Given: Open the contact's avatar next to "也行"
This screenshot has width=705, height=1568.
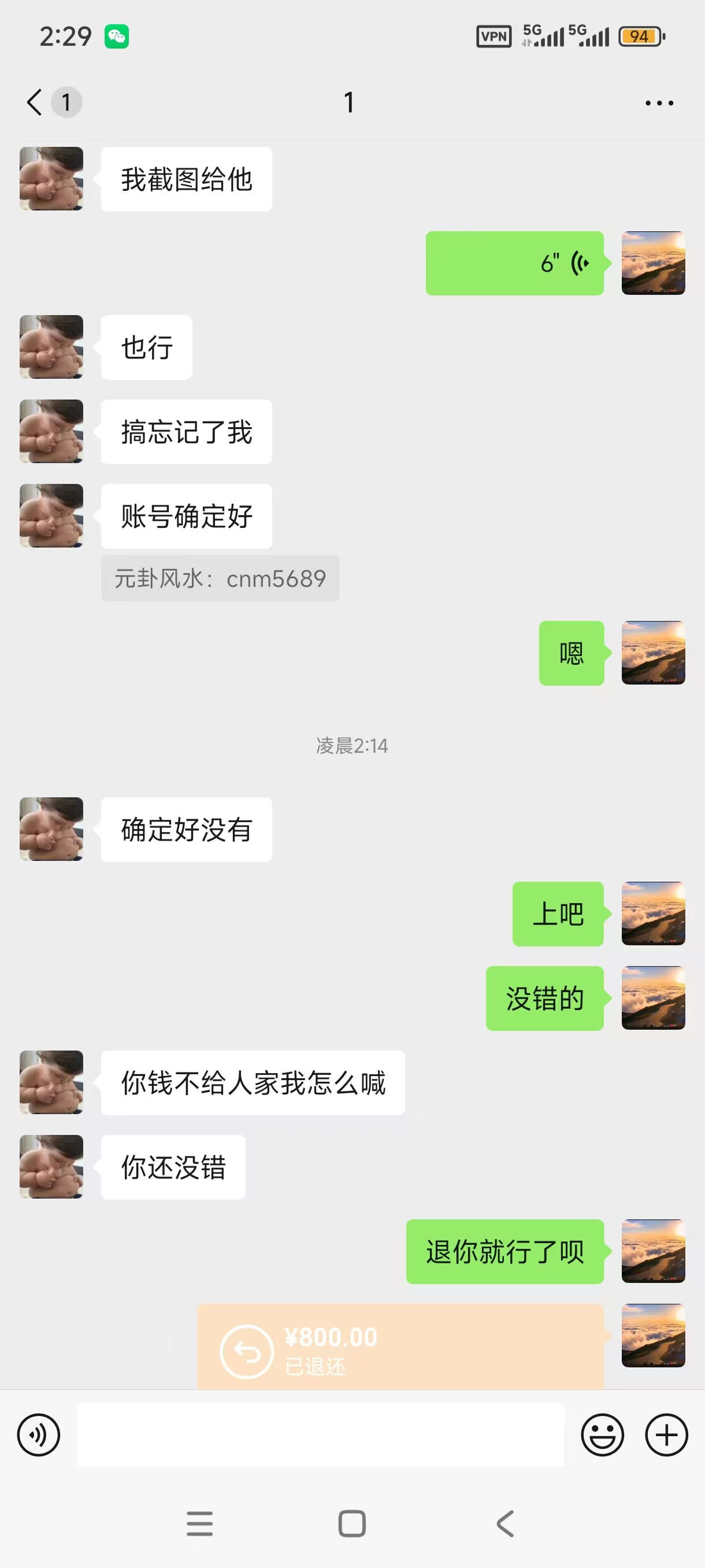Looking at the screenshot, I should (x=51, y=347).
